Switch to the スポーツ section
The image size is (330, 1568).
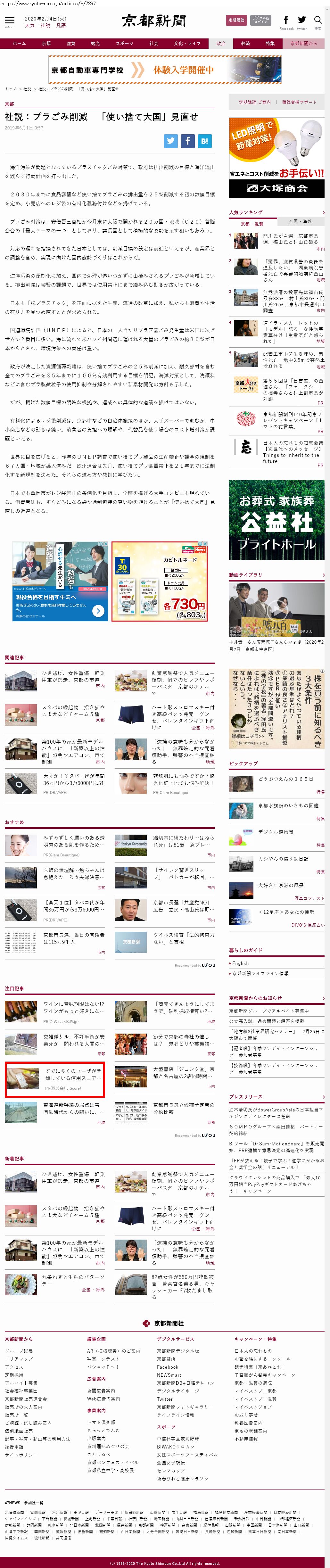coord(124,44)
